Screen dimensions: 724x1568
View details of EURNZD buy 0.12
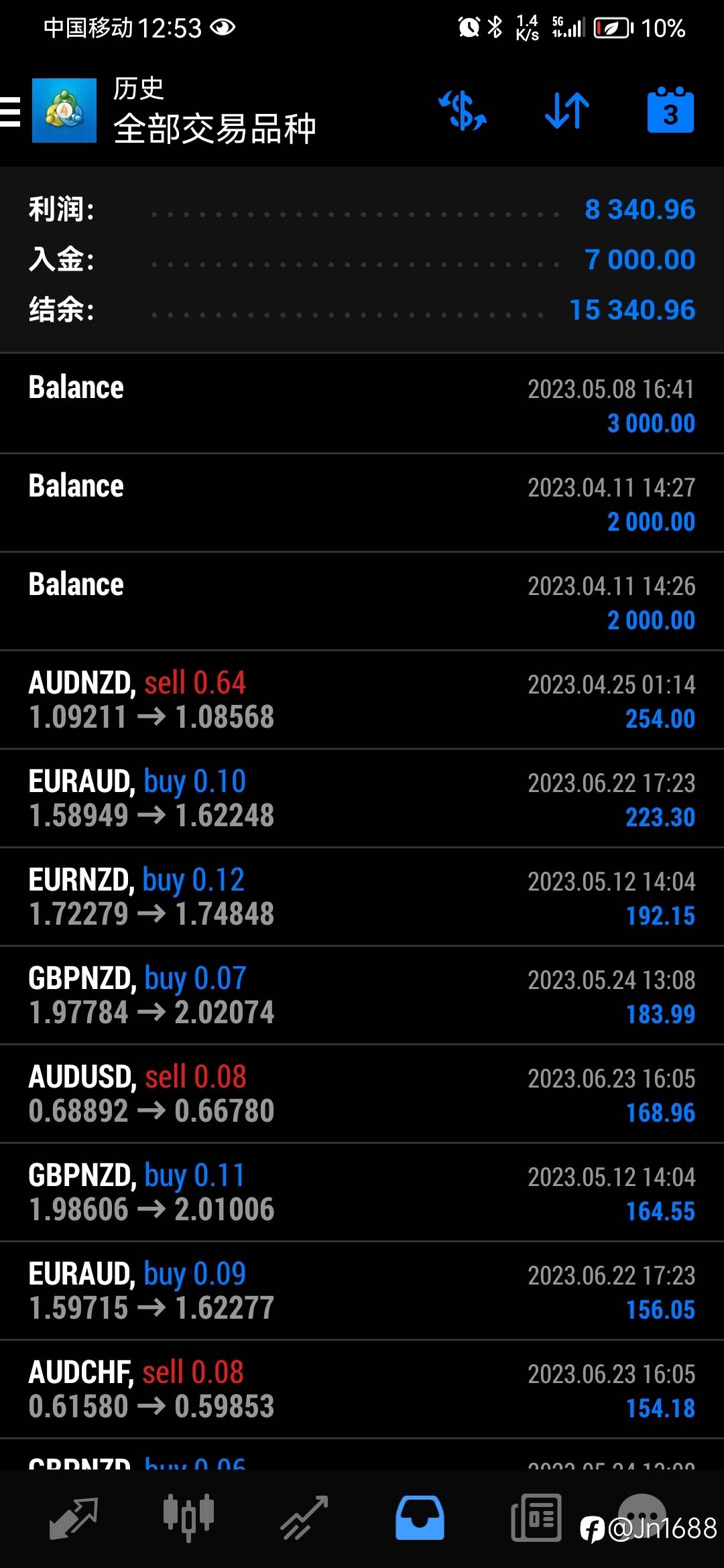362,897
